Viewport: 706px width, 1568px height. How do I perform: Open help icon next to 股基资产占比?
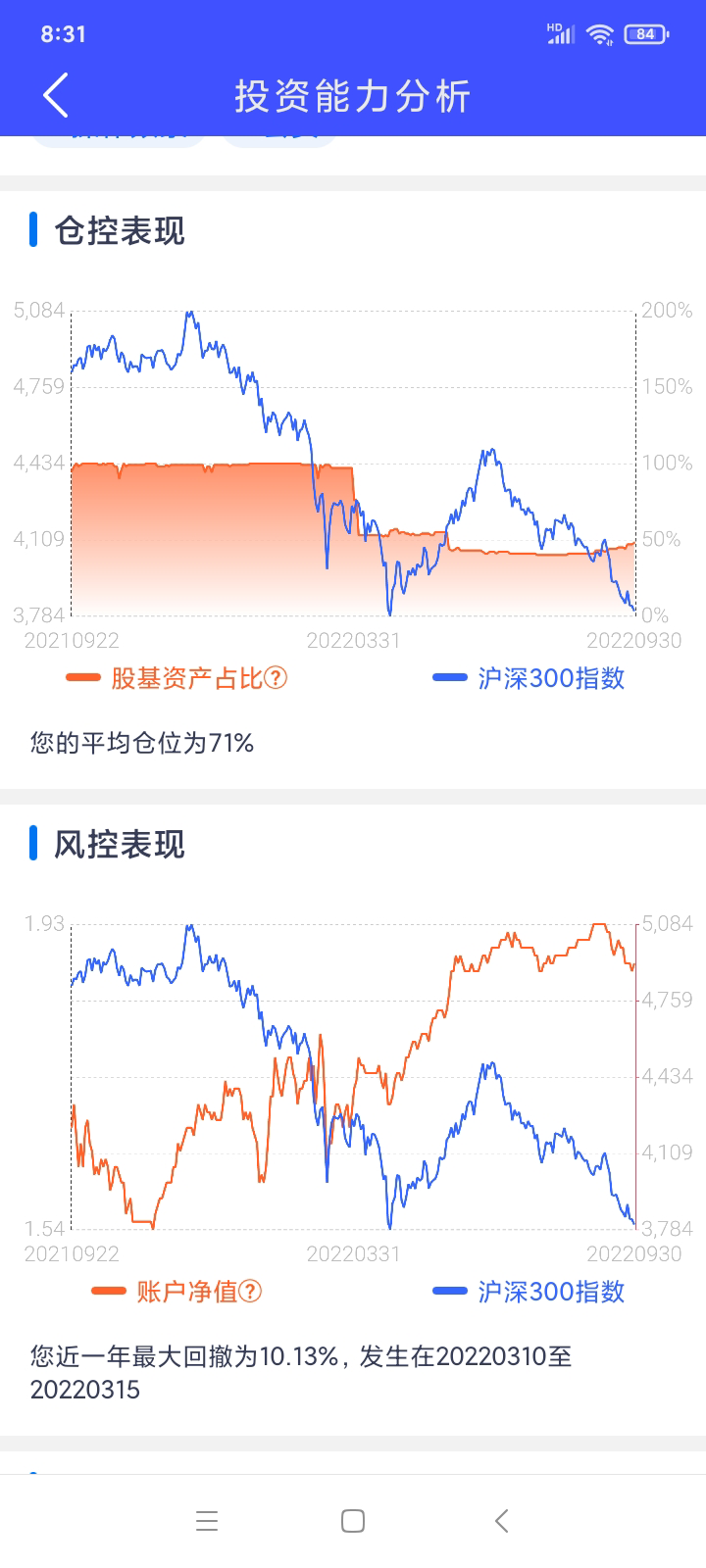point(277,678)
